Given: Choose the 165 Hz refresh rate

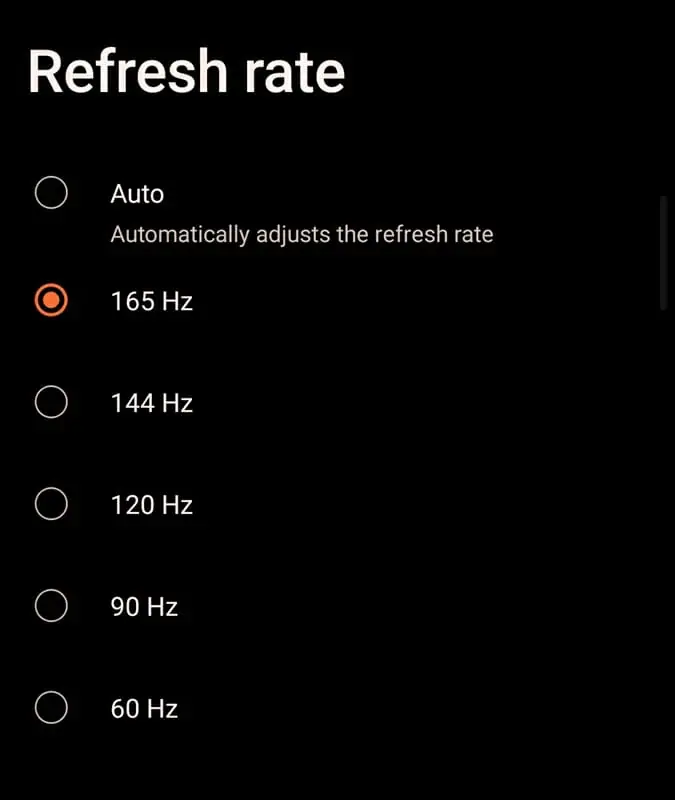Looking at the screenshot, I should pyautogui.click(x=51, y=300).
